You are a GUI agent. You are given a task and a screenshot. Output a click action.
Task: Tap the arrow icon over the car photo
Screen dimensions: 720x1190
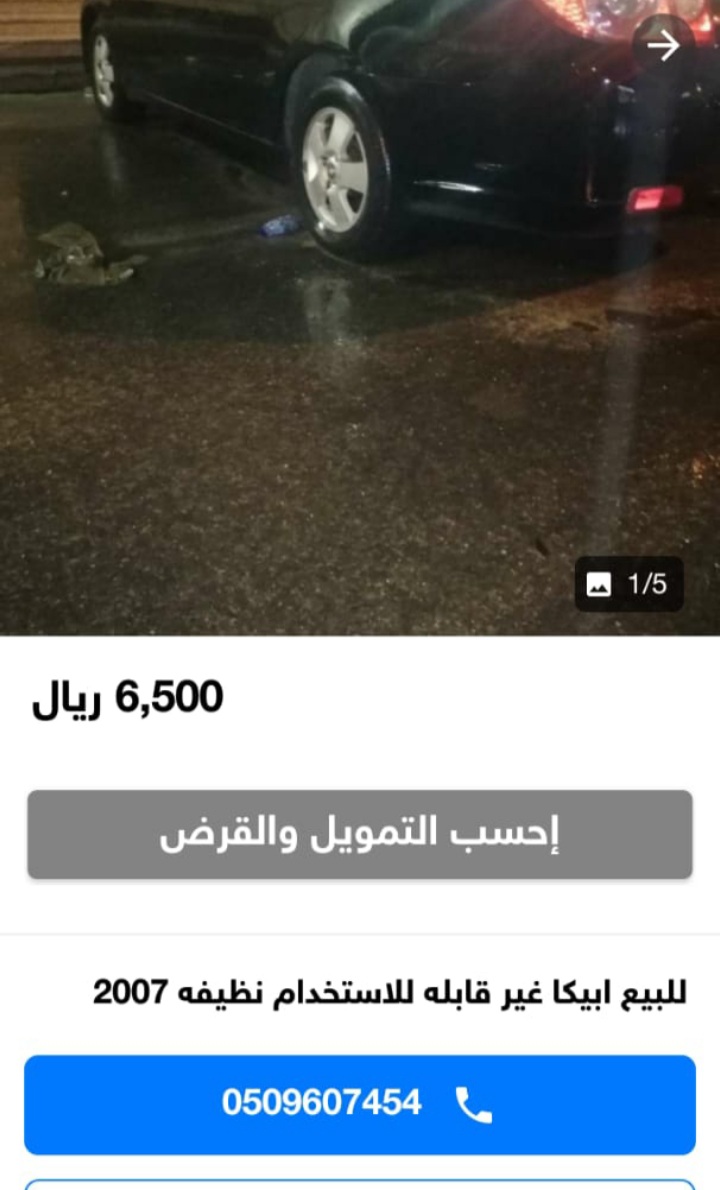[663, 46]
